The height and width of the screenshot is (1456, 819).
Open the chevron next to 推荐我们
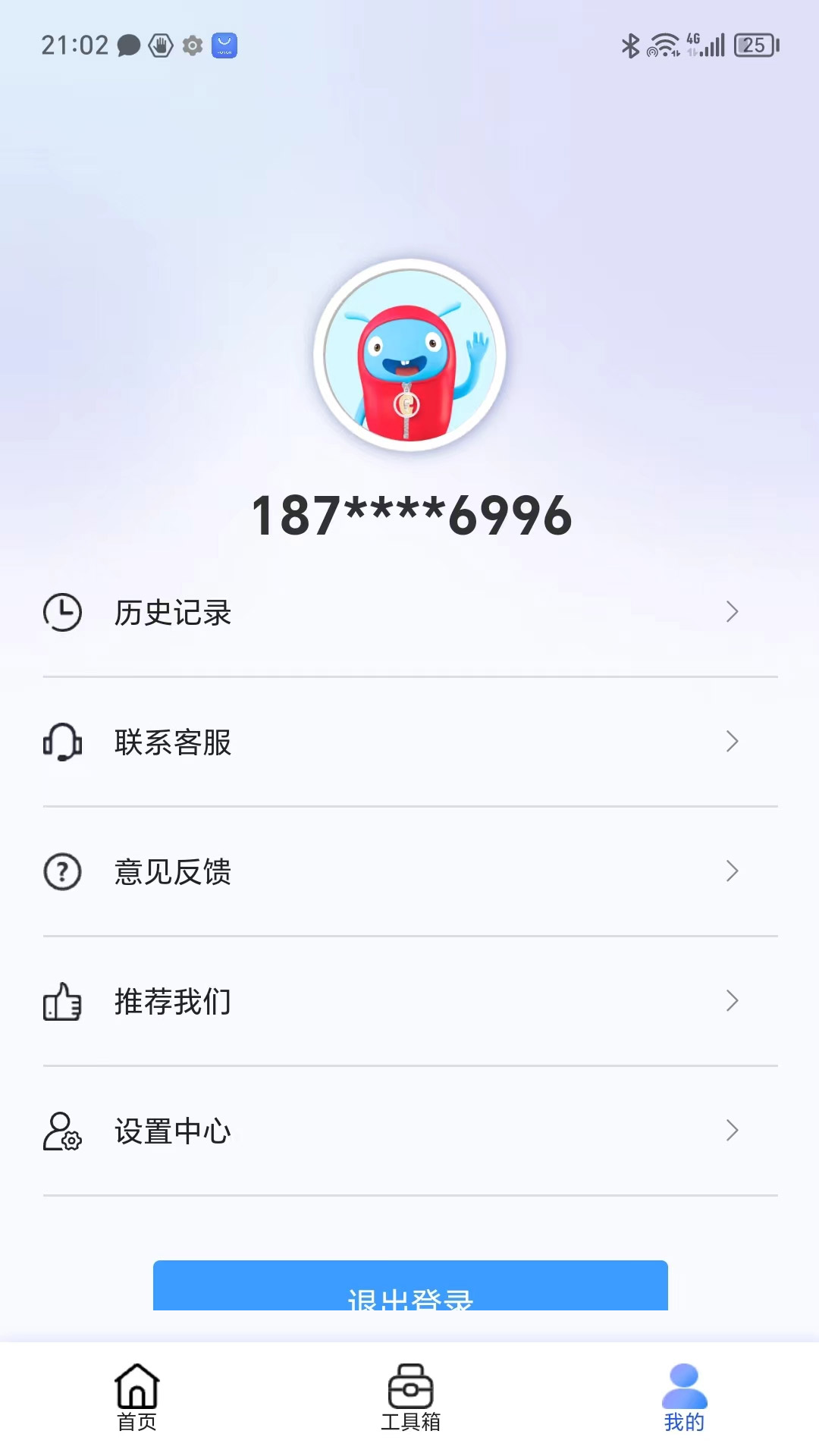732,1001
